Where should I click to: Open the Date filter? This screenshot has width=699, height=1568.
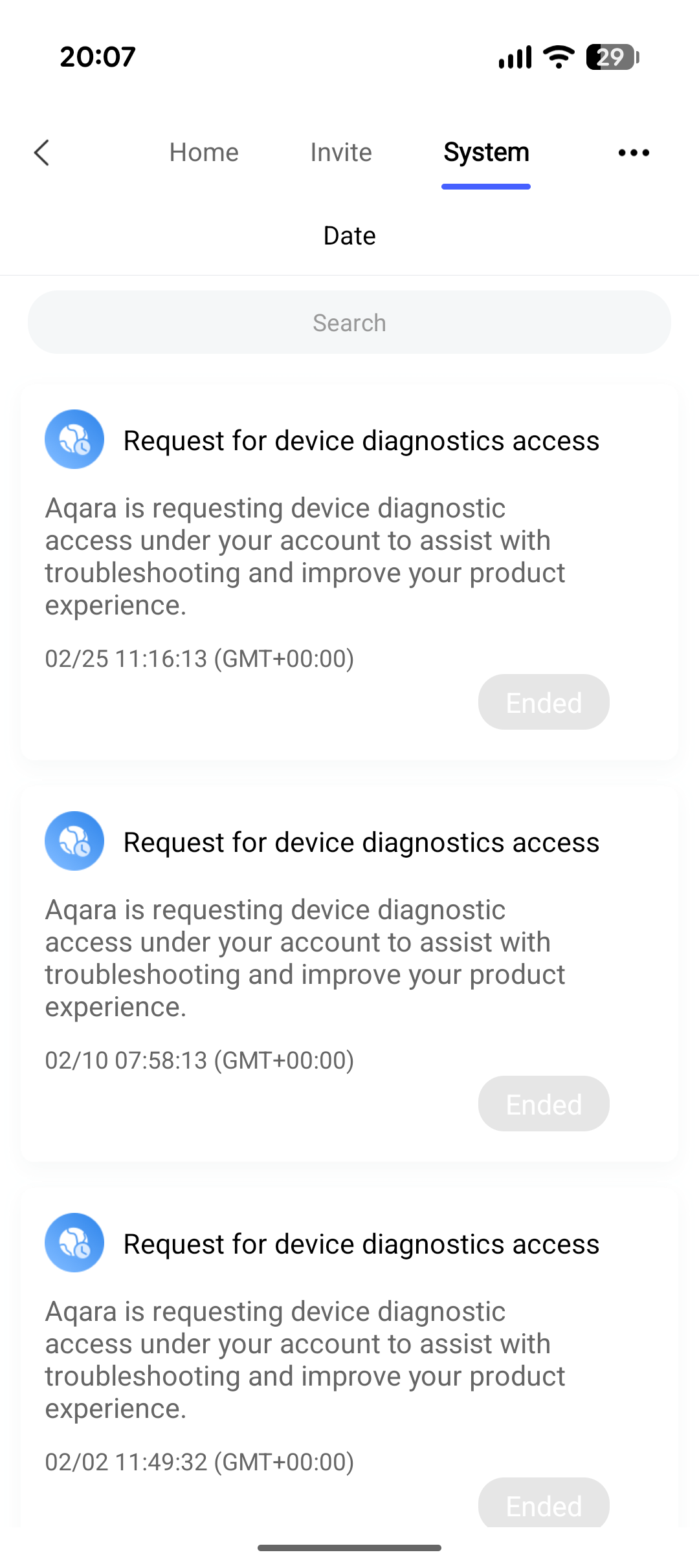349,236
